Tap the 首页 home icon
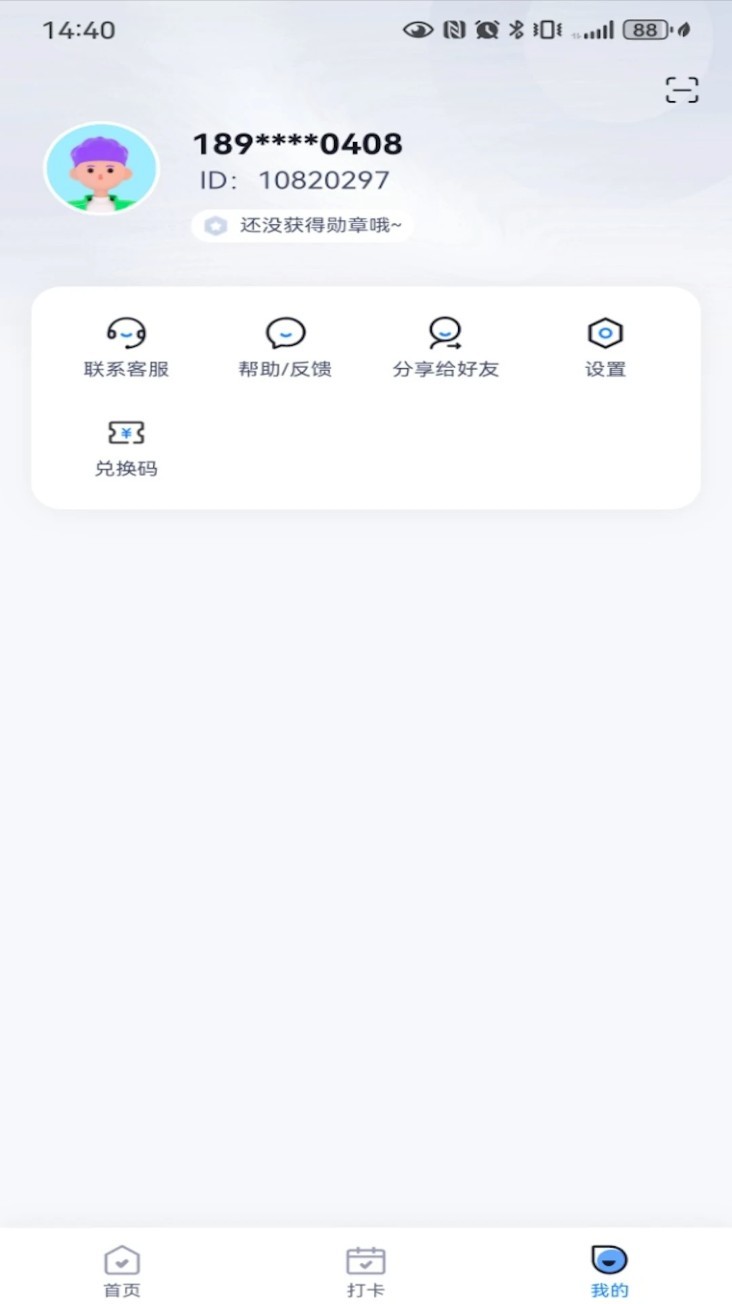732x1304 pixels. 121,1260
